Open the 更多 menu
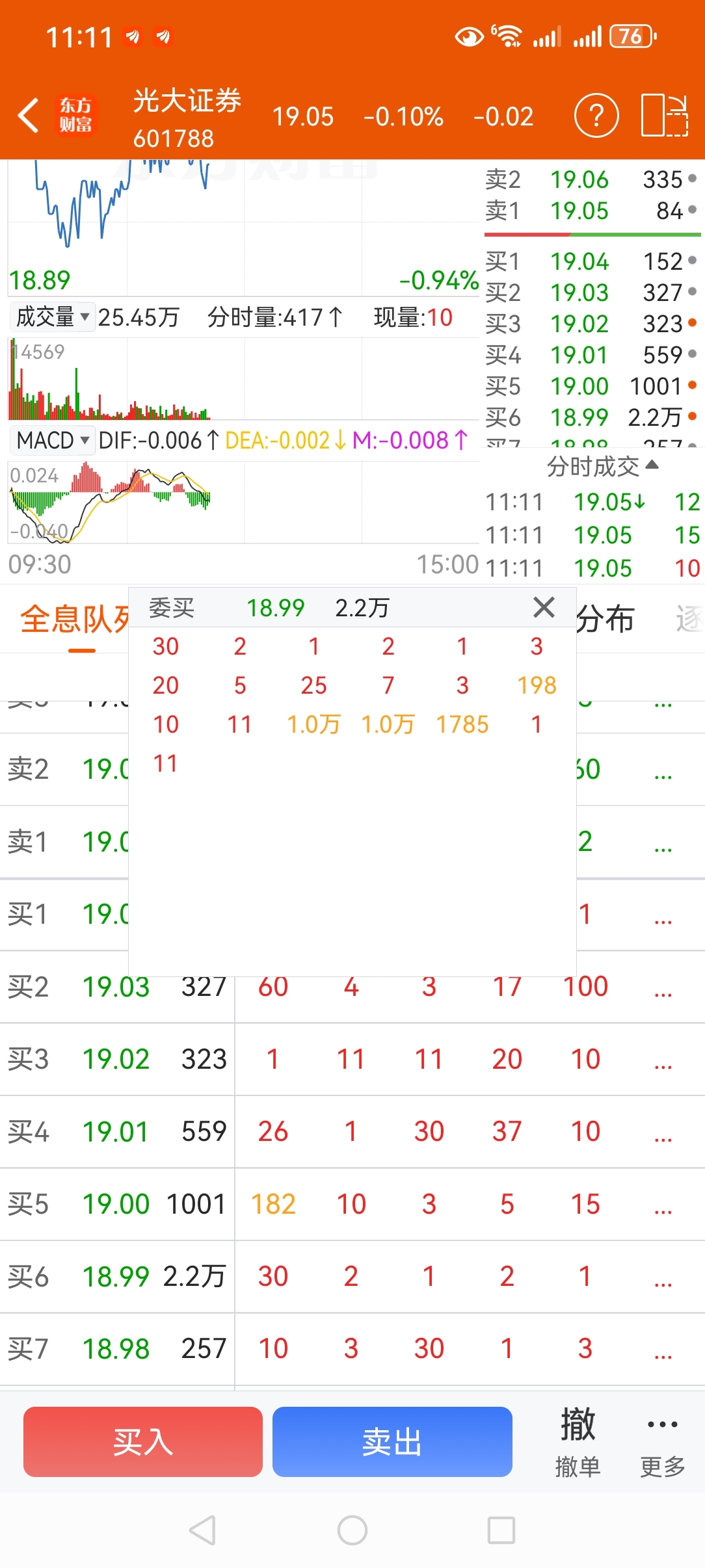This screenshot has width=705, height=1568. 663,1442
